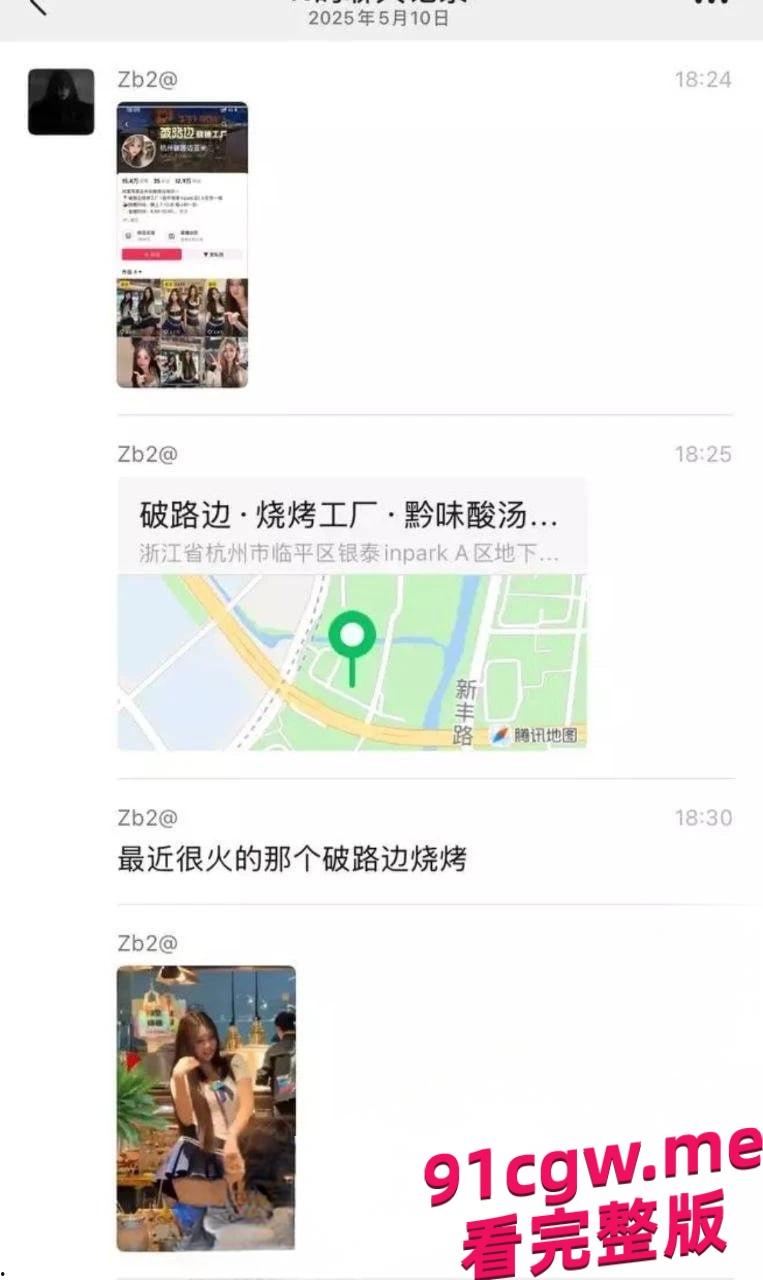Tap the red follow button in the profile screenshot
Viewport: 763px width, 1280px height.
click(x=150, y=252)
